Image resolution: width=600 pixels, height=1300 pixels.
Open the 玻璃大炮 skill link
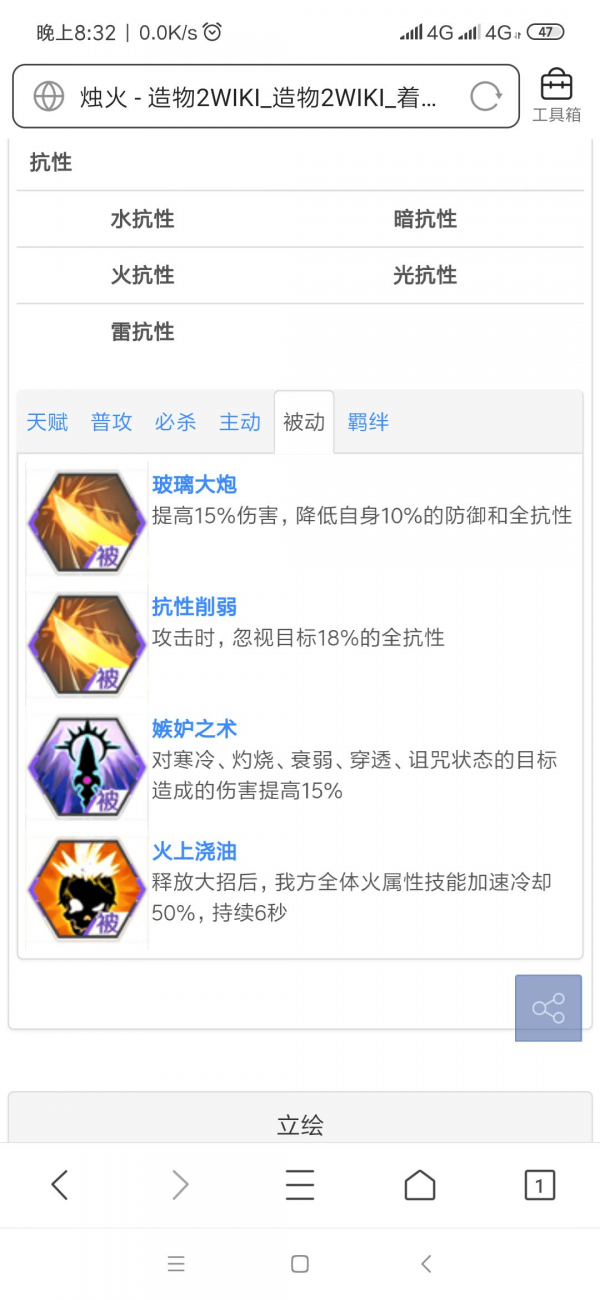pyautogui.click(x=194, y=485)
